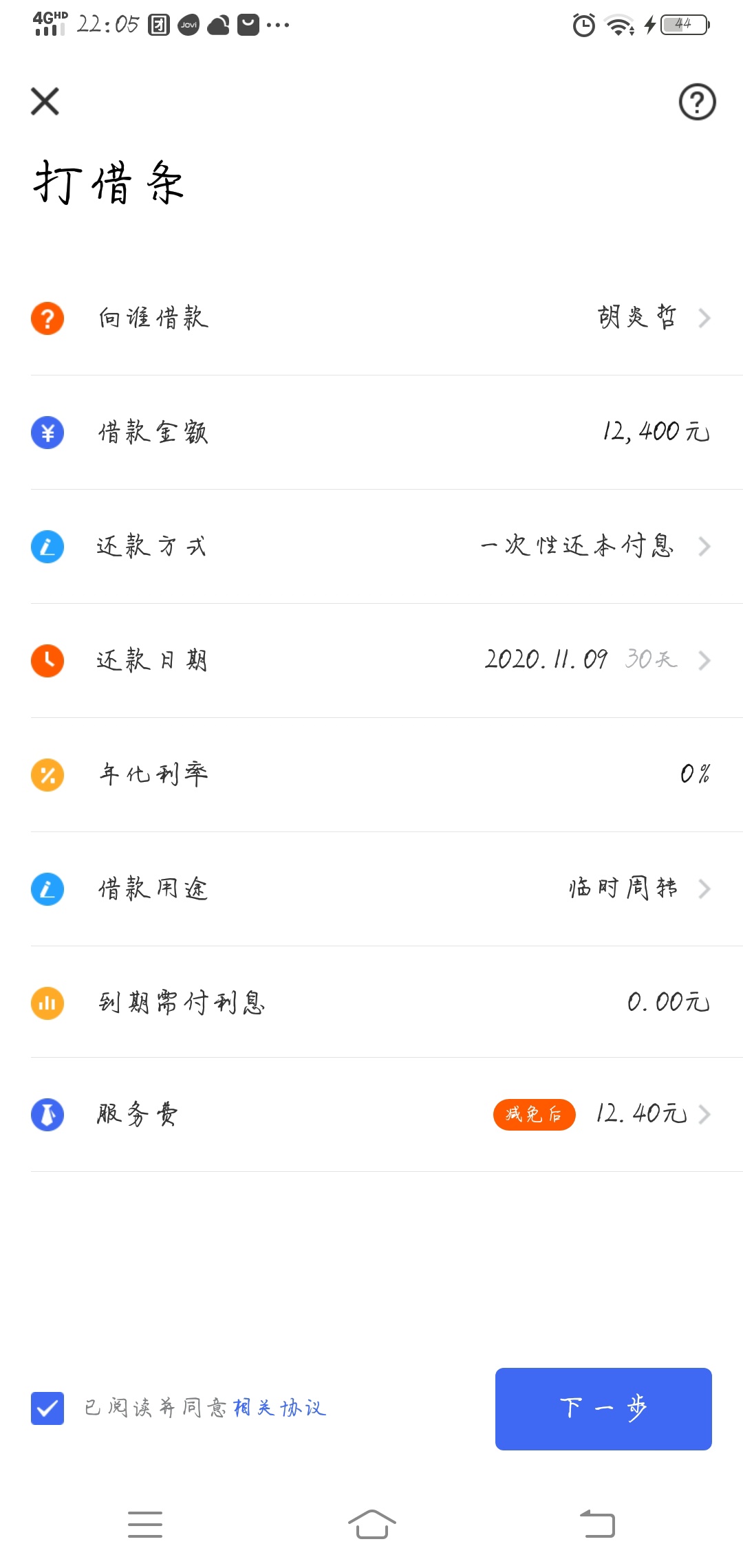Viewport: 743px width, 1568px height.
Task: Open the help question mark icon
Action: (x=697, y=102)
